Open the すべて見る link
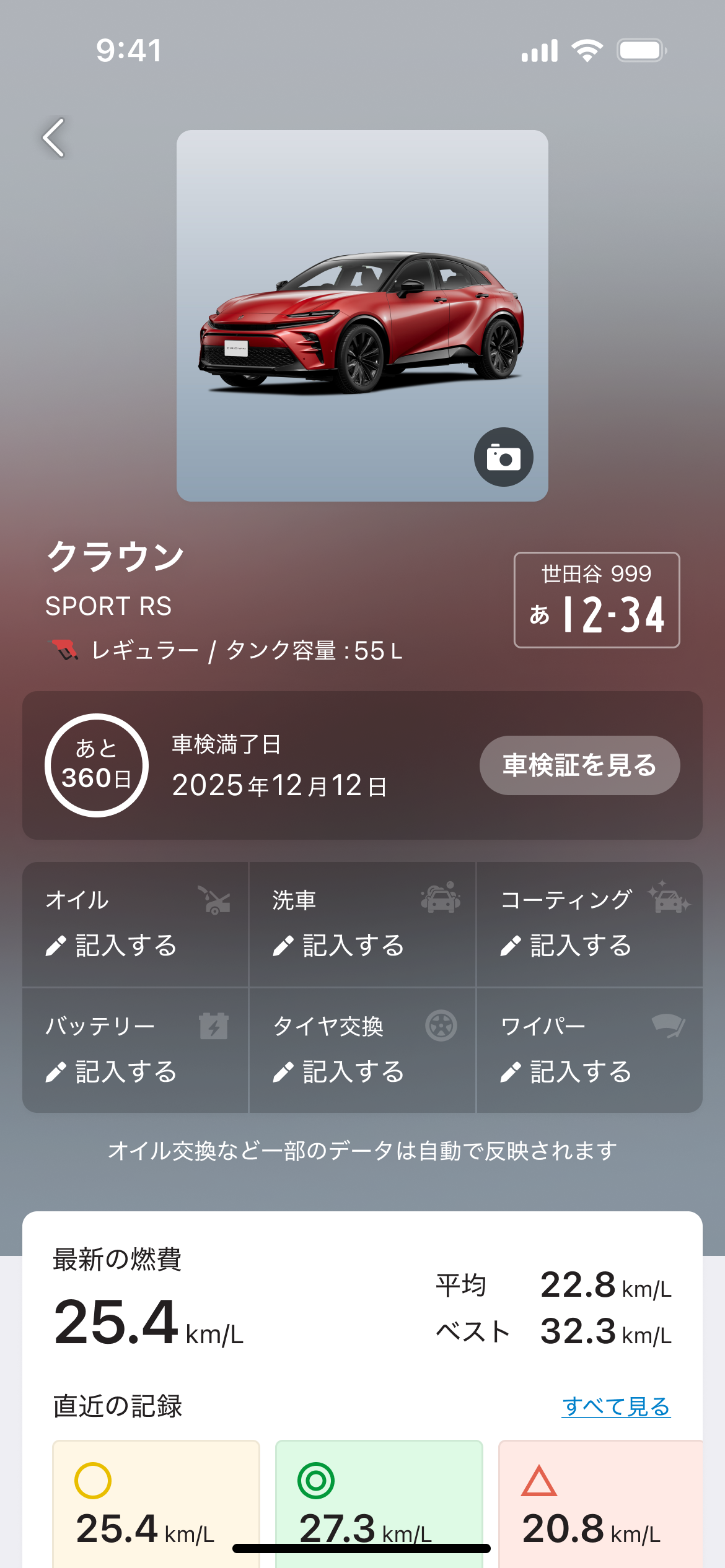The width and height of the screenshot is (725, 1568). pos(616,1406)
